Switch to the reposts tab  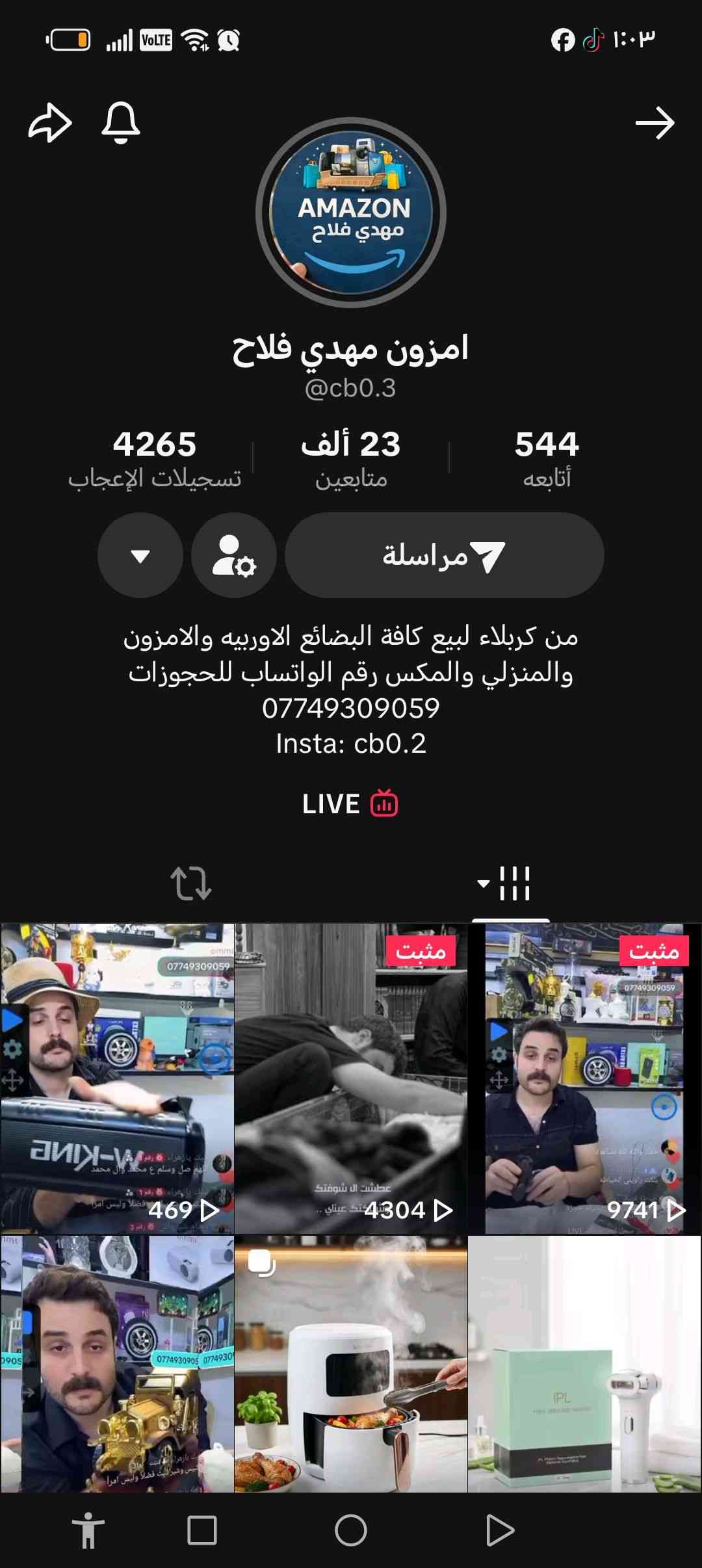(x=190, y=883)
